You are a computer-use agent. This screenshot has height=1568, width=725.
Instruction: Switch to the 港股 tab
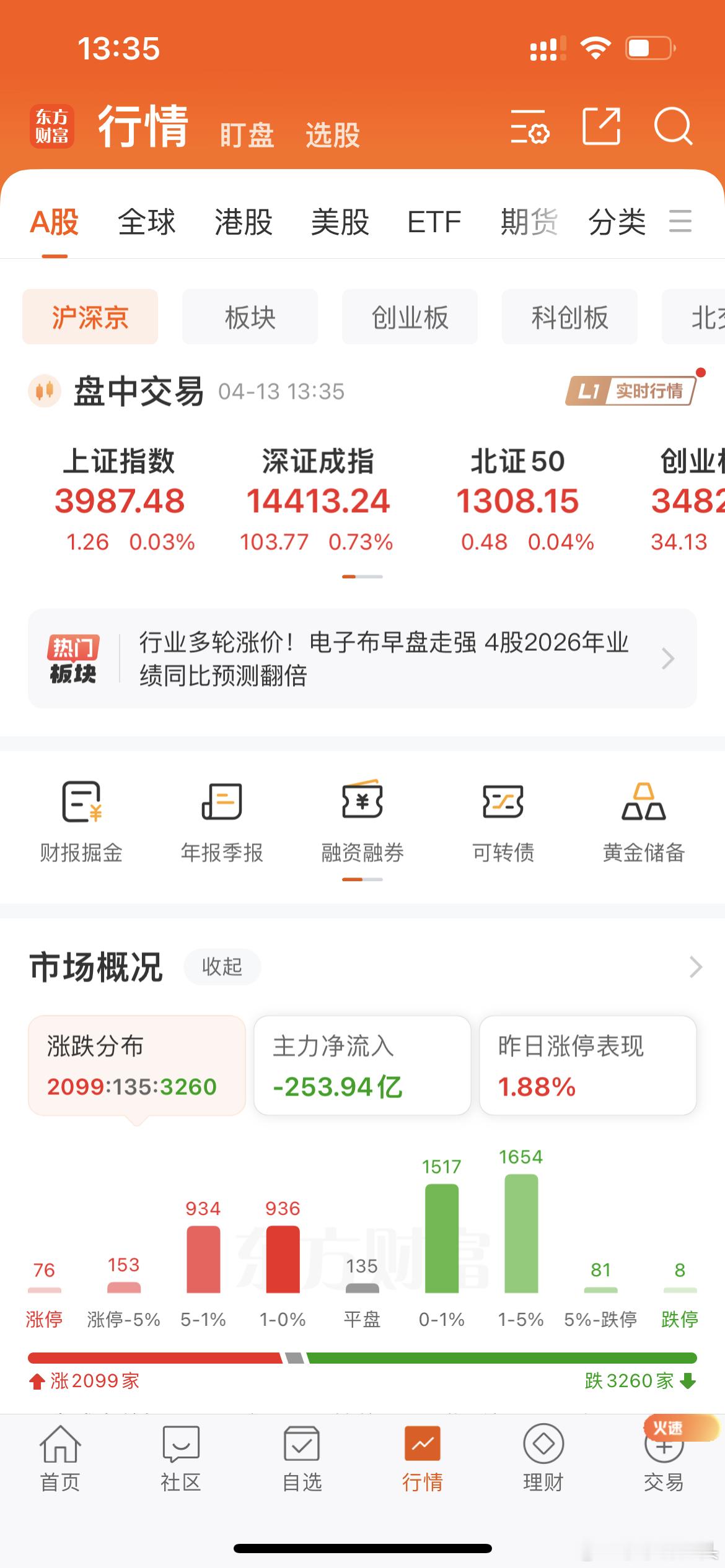[244, 223]
